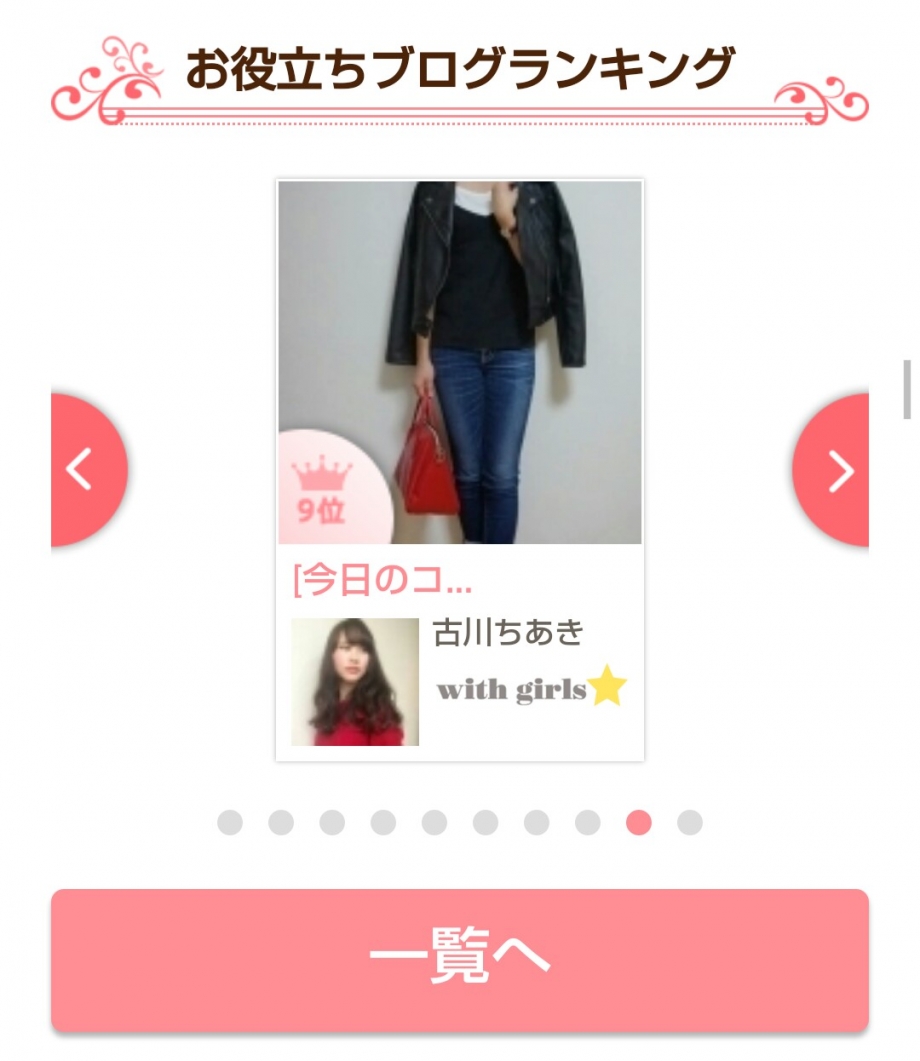Go to the previous ranking card
Viewport: 920px width, 1061px height.
83,469
